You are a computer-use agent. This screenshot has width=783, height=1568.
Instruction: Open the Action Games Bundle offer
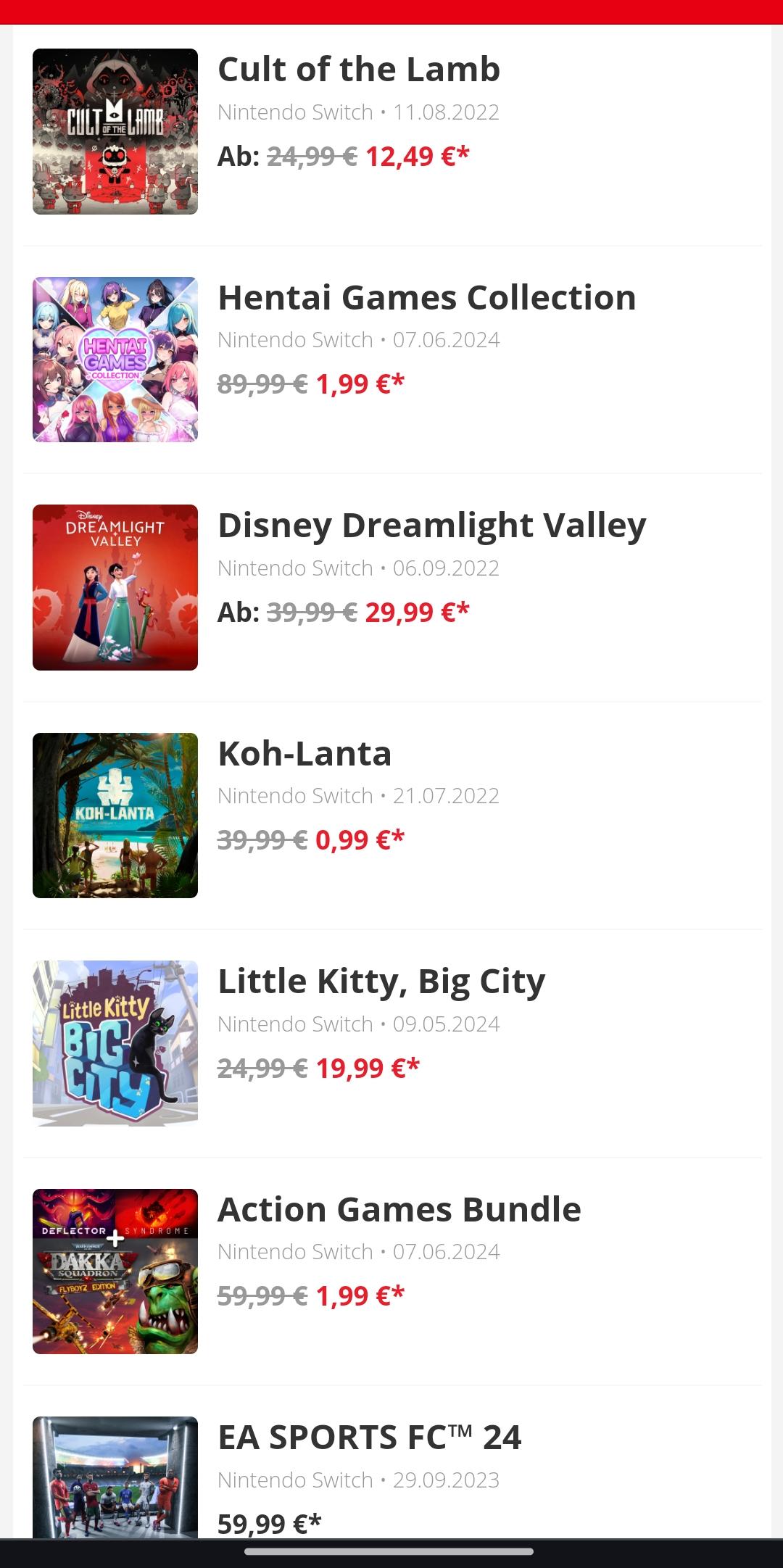click(x=399, y=1210)
